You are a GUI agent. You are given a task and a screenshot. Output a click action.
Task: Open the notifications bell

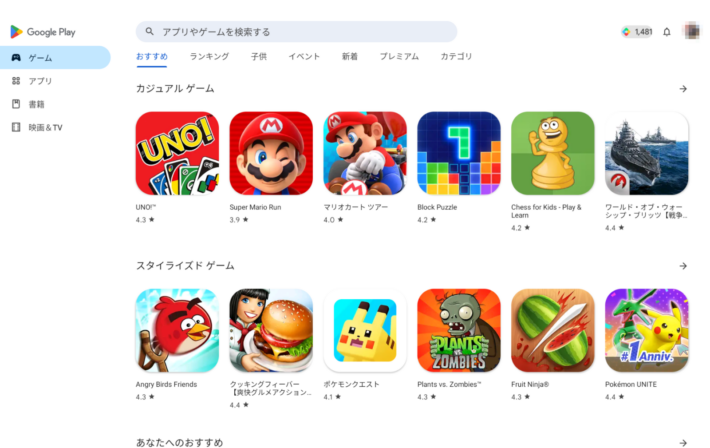pos(667,32)
